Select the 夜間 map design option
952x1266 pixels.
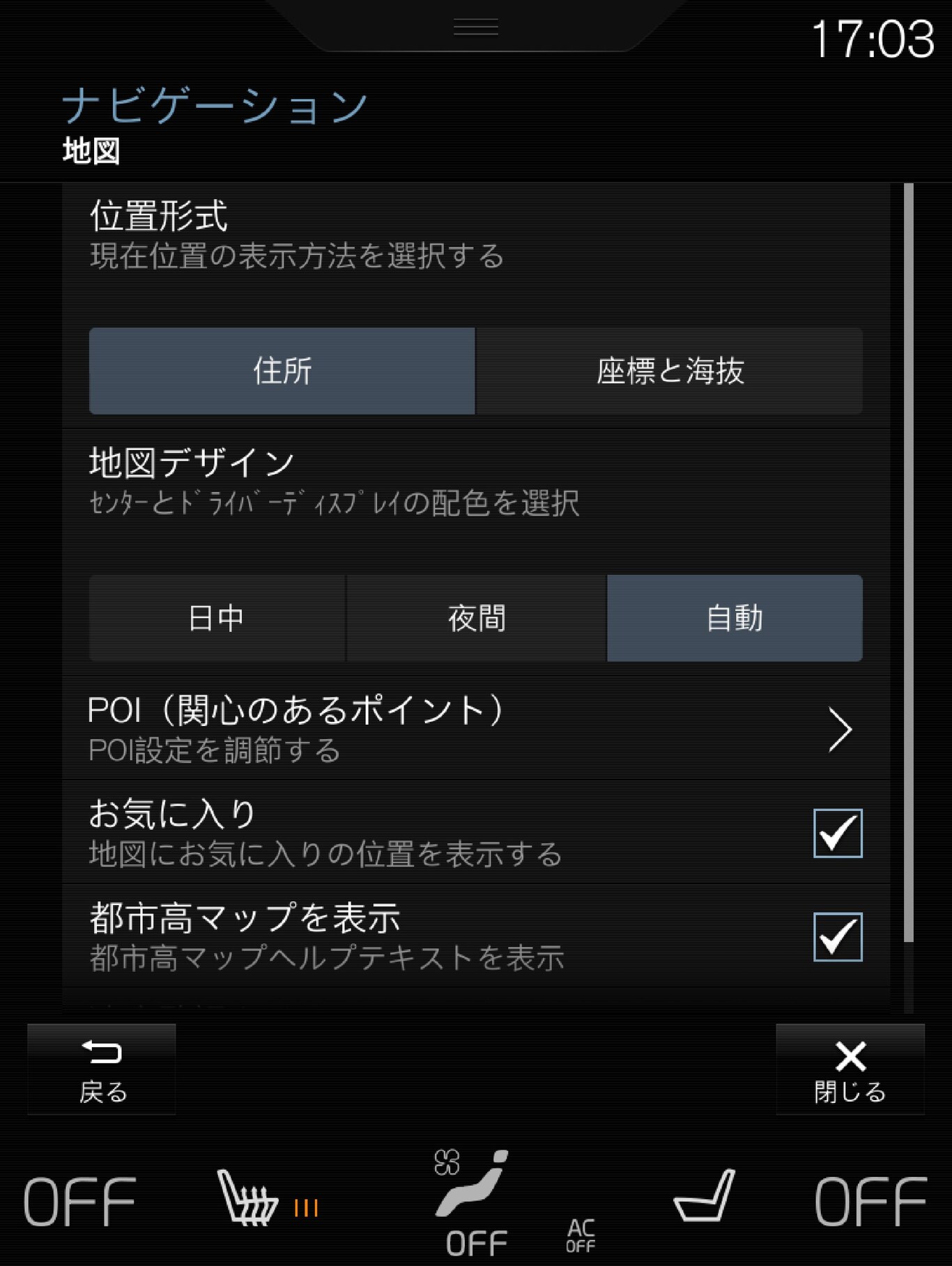[x=476, y=617]
